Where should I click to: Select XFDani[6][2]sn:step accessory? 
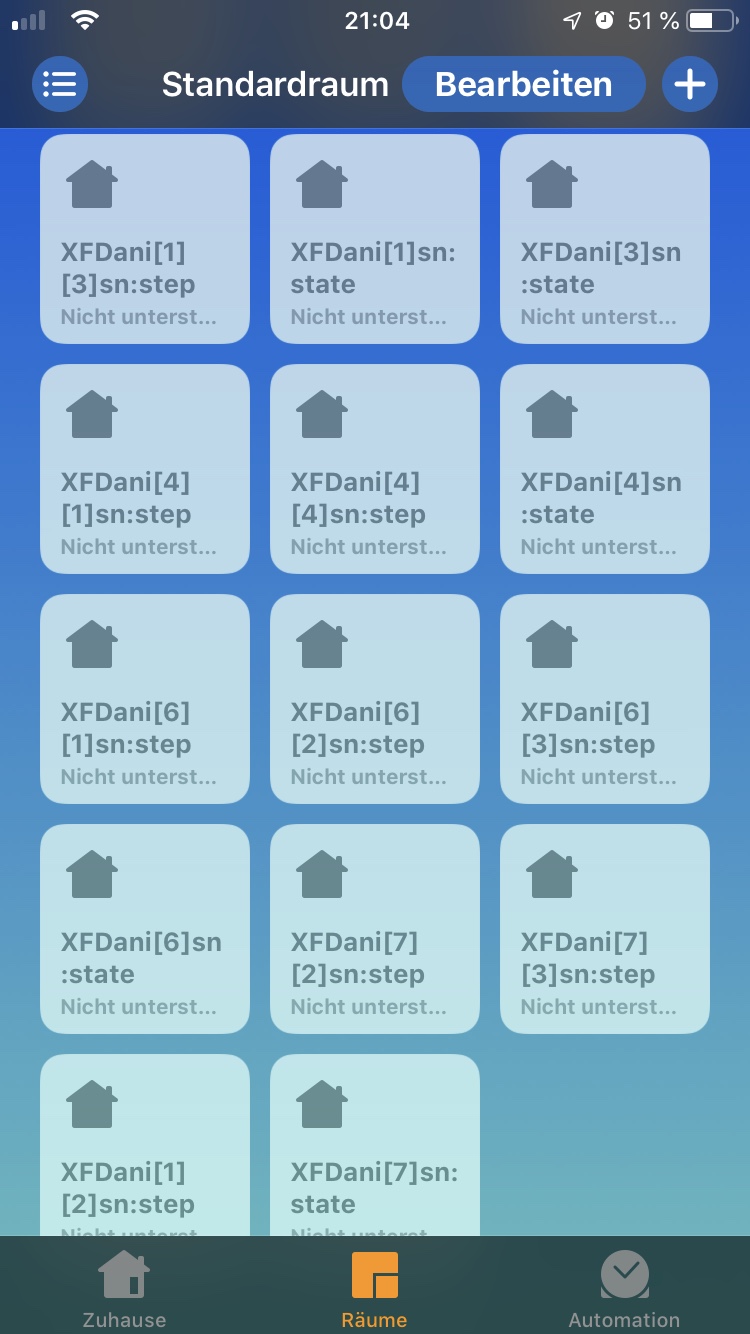coord(375,699)
